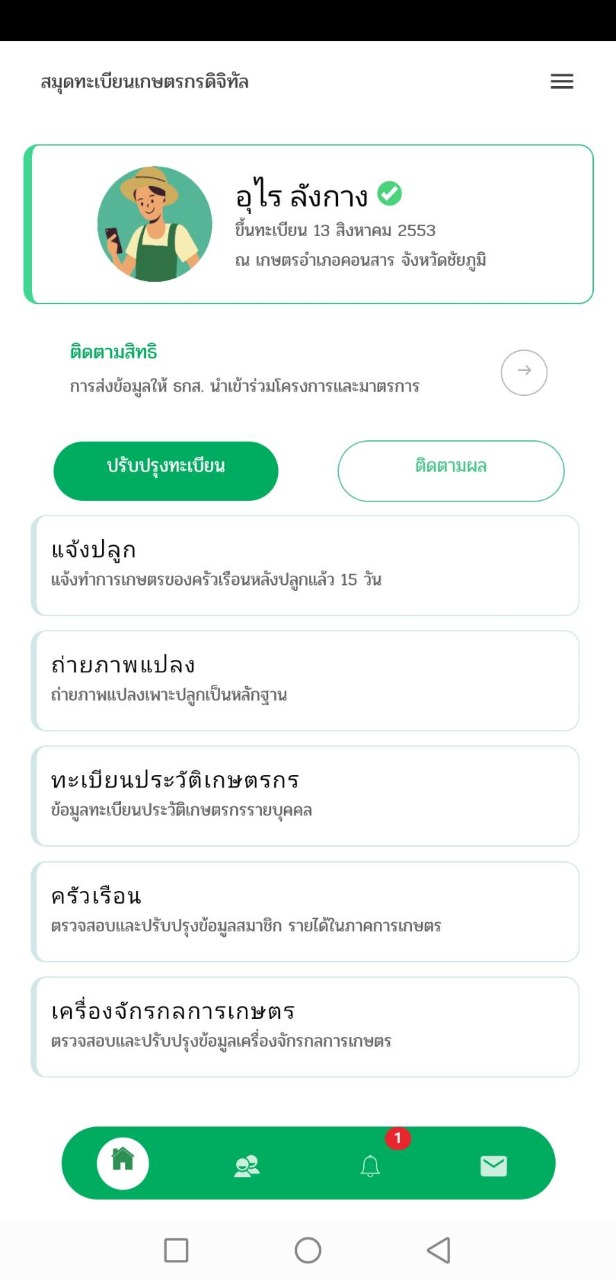Viewport: 616px width, 1280px height.
Task: Open the notifications bell
Action: [x=370, y=1166]
